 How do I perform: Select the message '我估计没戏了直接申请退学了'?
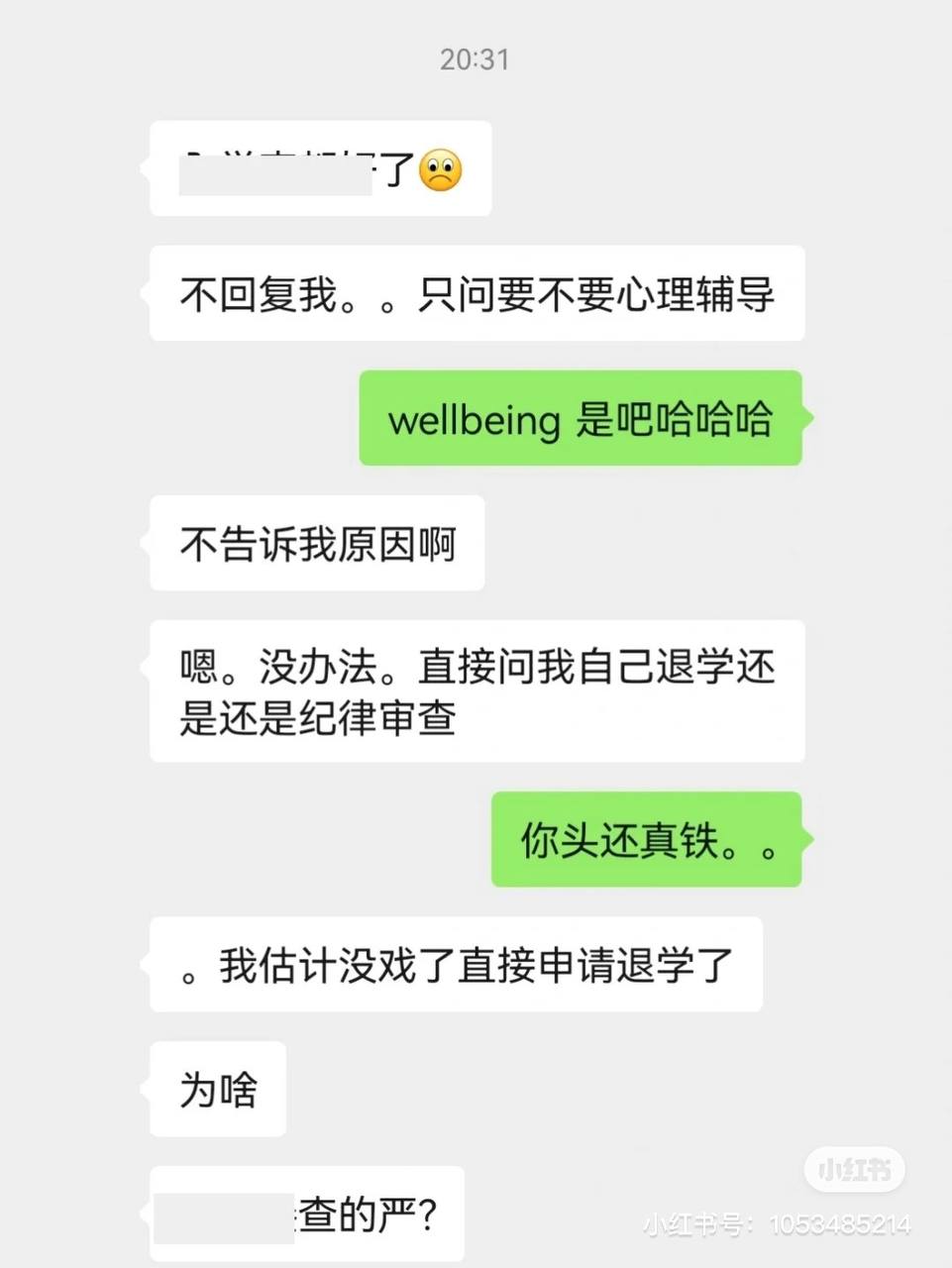coord(462,967)
